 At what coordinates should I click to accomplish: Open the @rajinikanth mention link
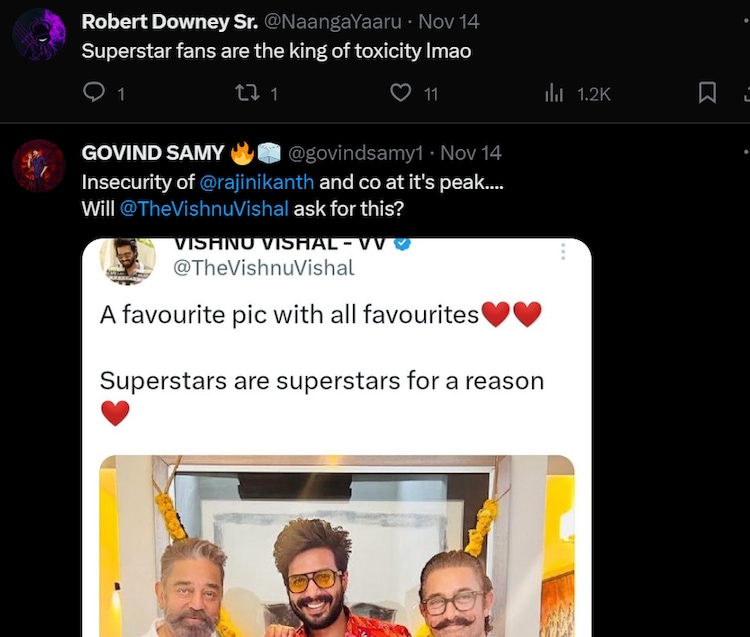pyautogui.click(x=257, y=182)
